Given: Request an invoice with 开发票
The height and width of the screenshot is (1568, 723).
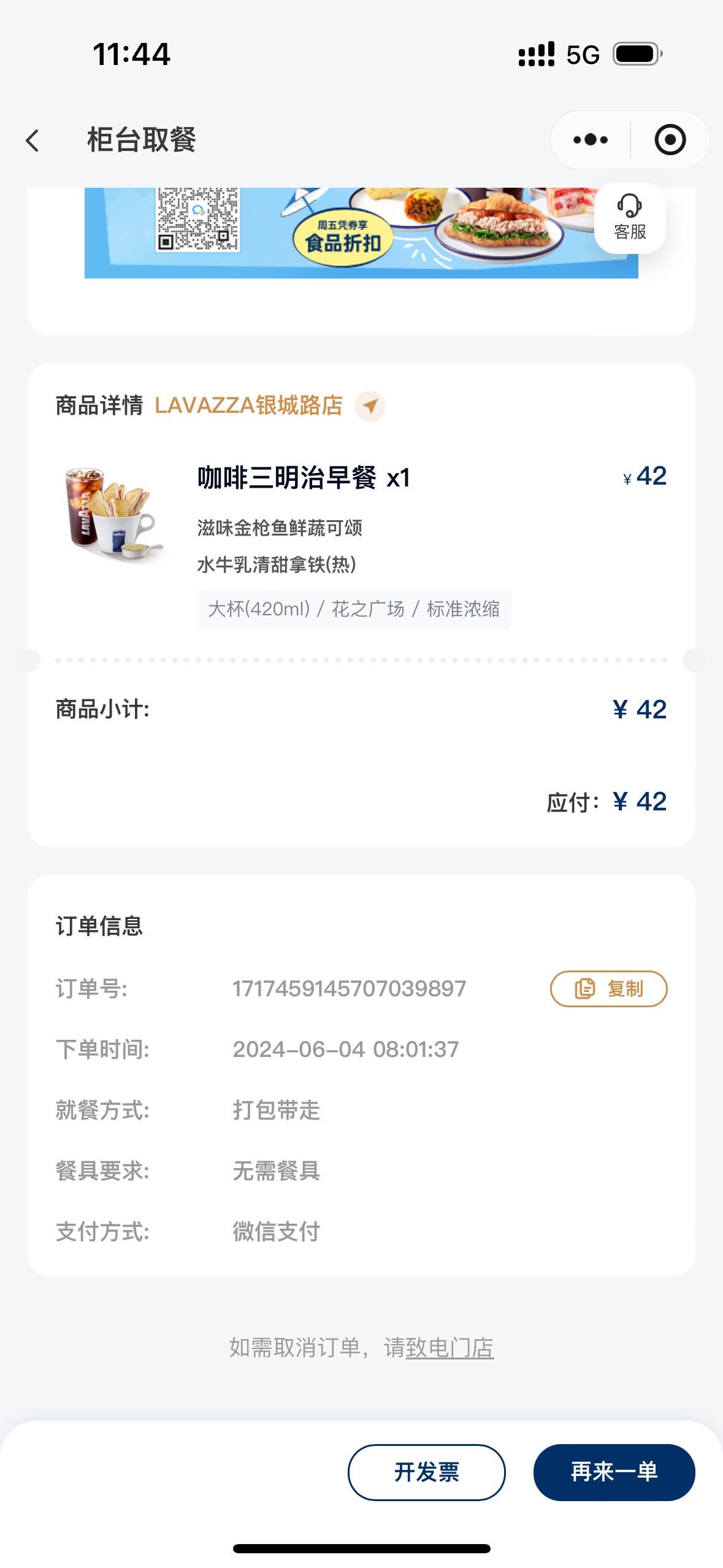Looking at the screenshot, I should tap(427, 1472).
